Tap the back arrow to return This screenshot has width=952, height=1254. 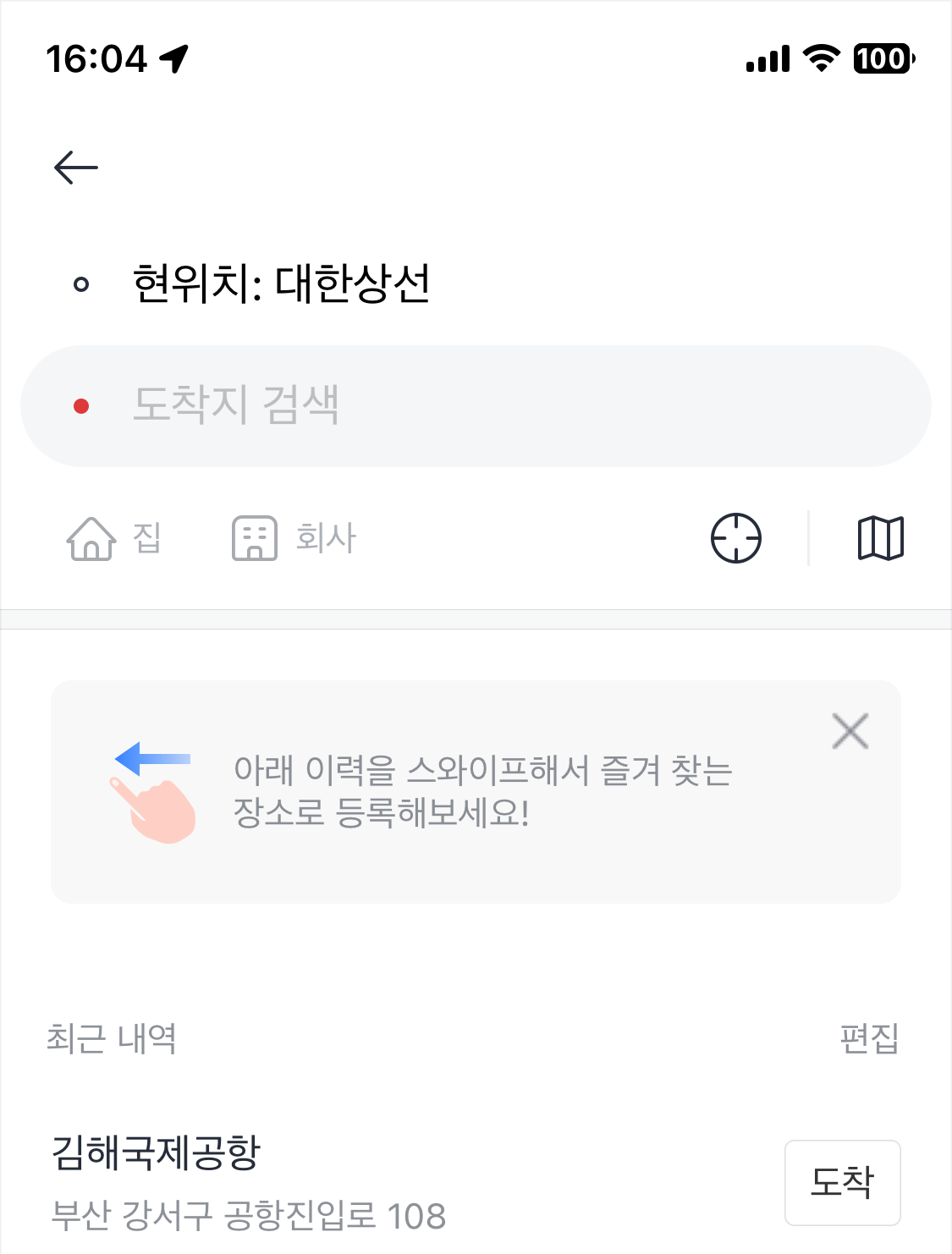pos(76,167)
